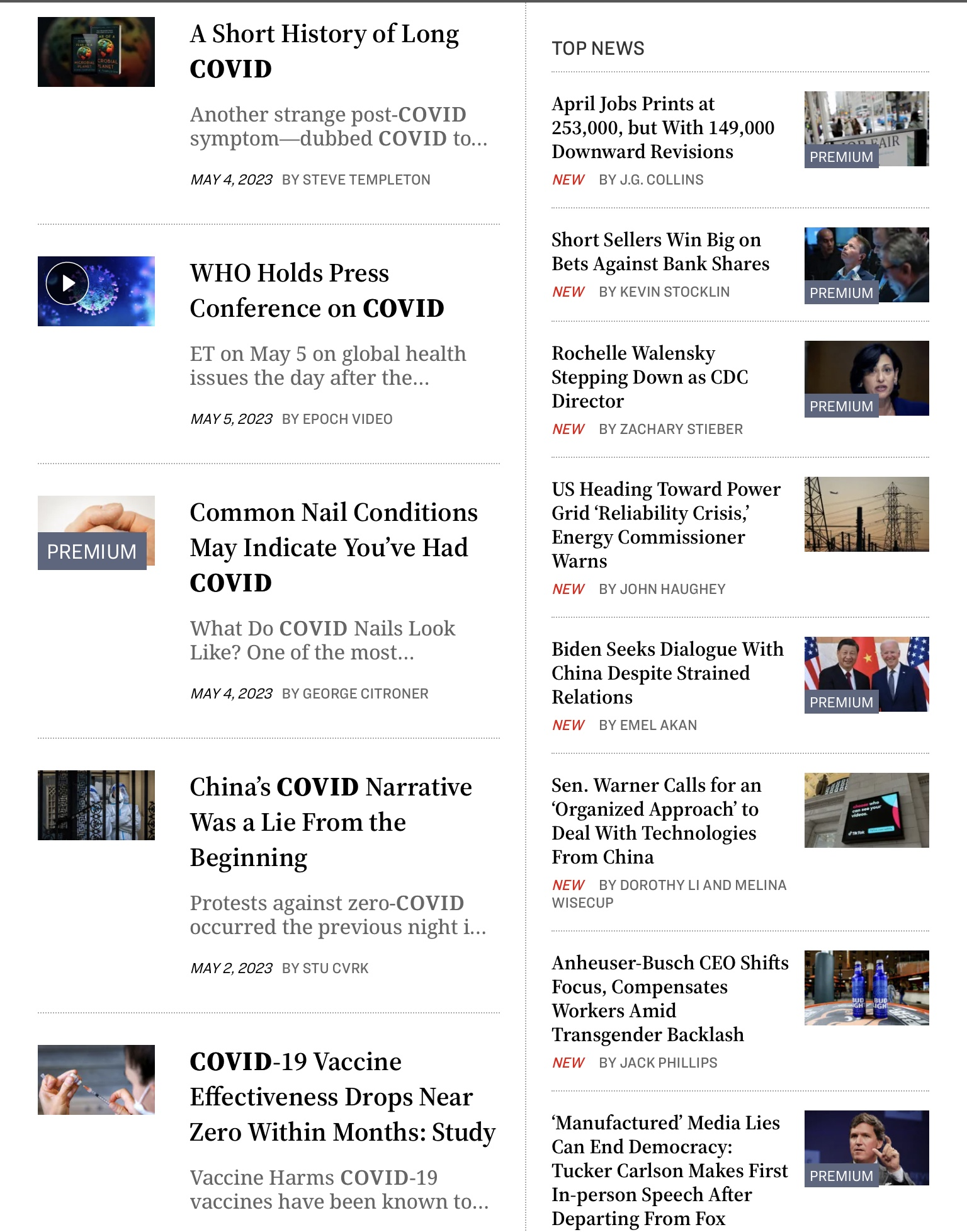Read 'US Heading Toward Power Grid Reliability Crisis'
This screenshot has width=967, height=1232.
click(665, 524)
